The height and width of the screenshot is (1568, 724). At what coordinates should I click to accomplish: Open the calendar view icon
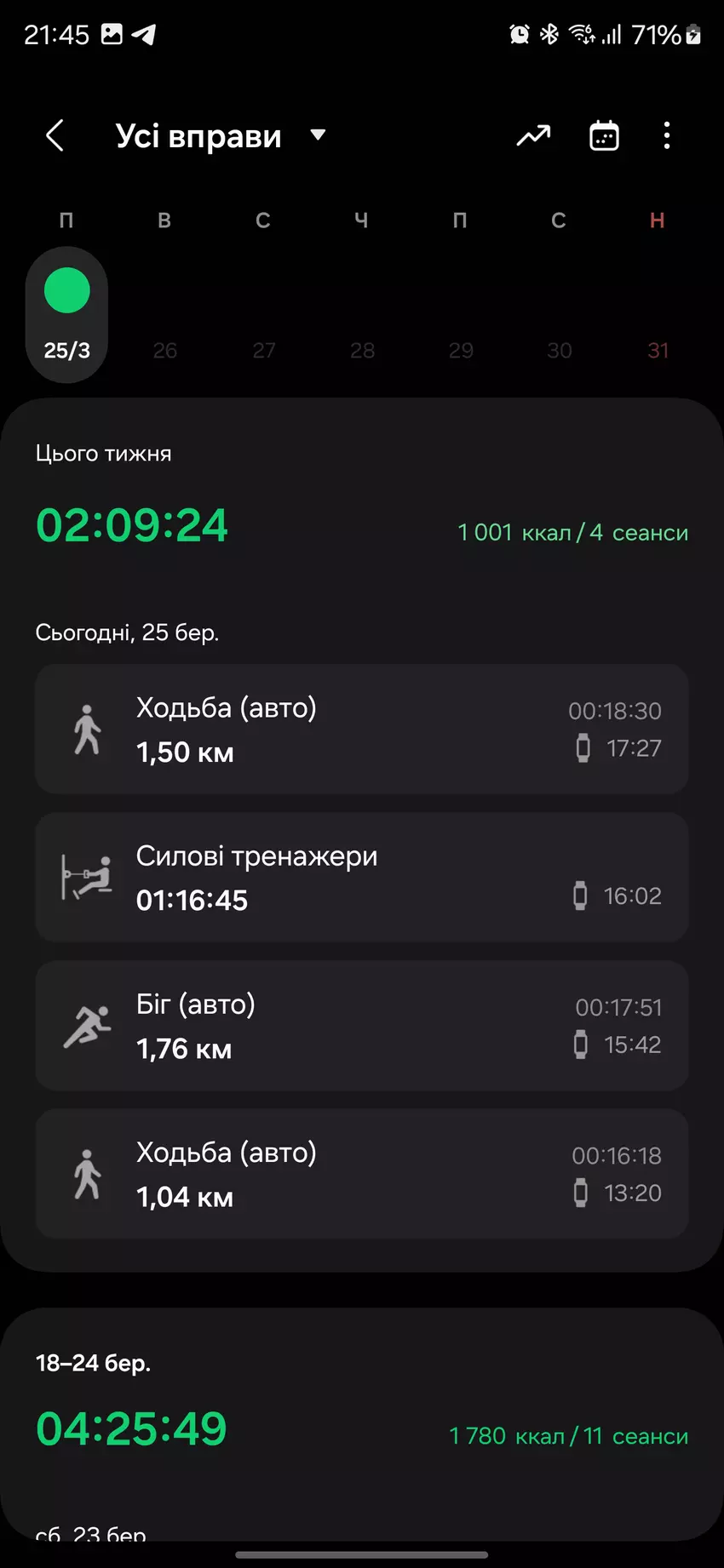click(604, 135)
